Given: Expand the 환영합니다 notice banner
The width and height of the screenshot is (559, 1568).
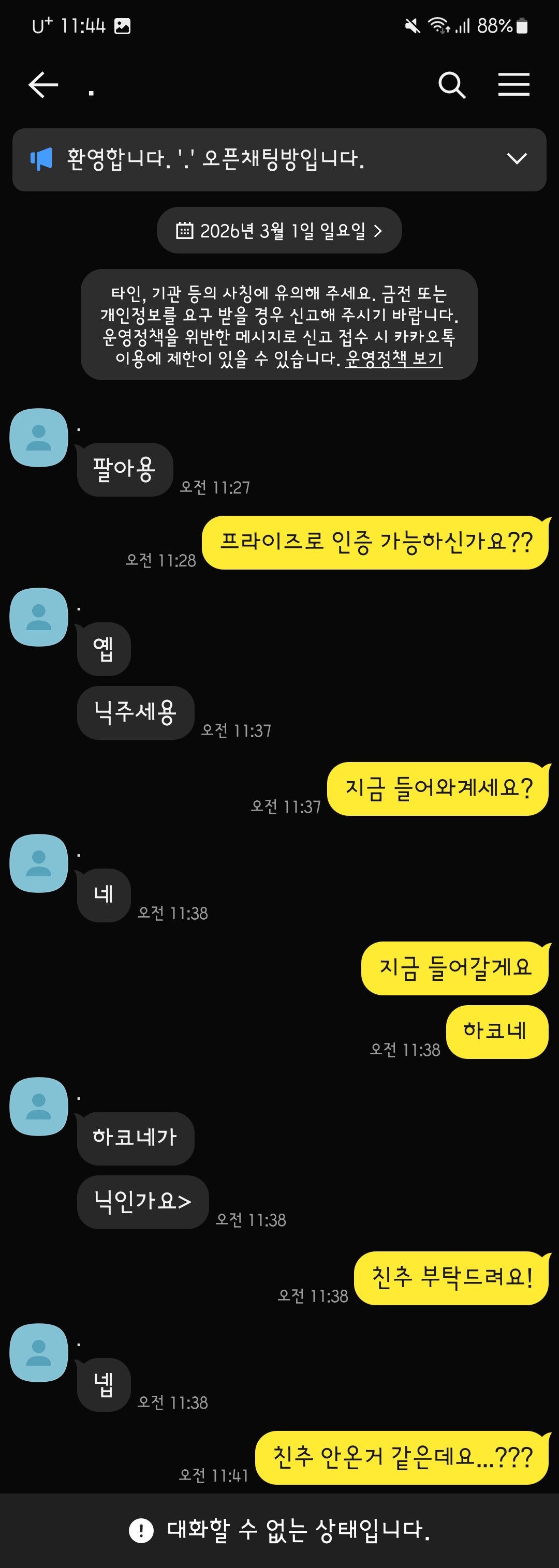Looking at the screenshot, I should click(517, 159).
